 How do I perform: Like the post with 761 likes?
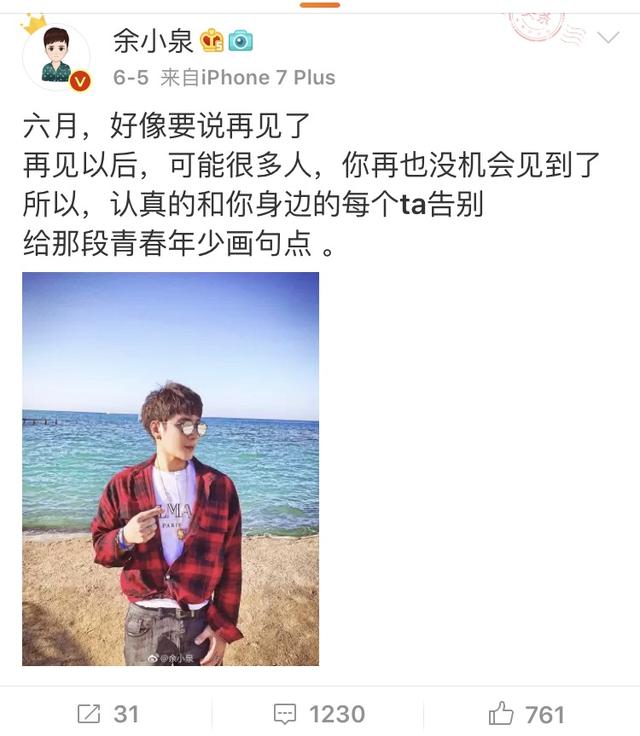tap(527, 714)
